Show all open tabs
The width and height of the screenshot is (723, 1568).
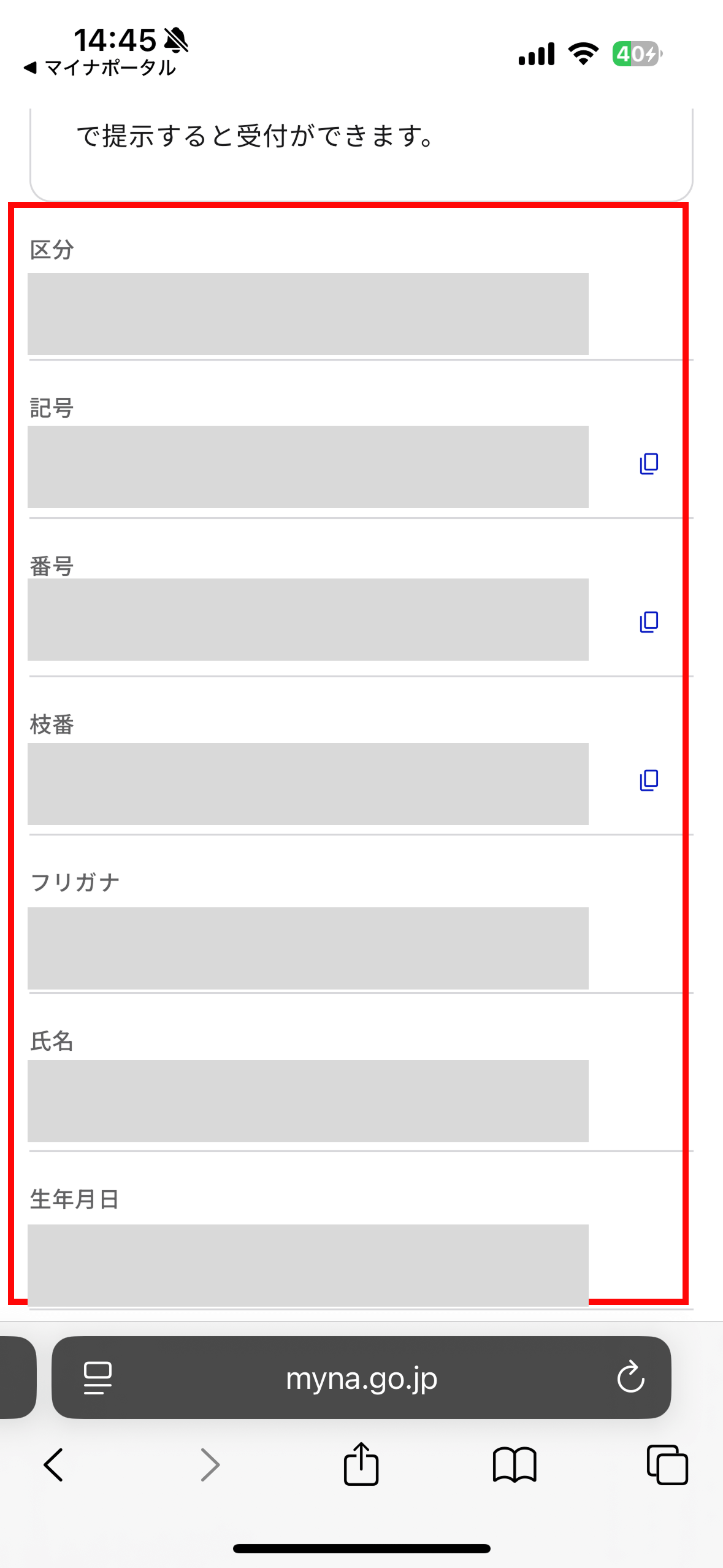point(667,1465)
